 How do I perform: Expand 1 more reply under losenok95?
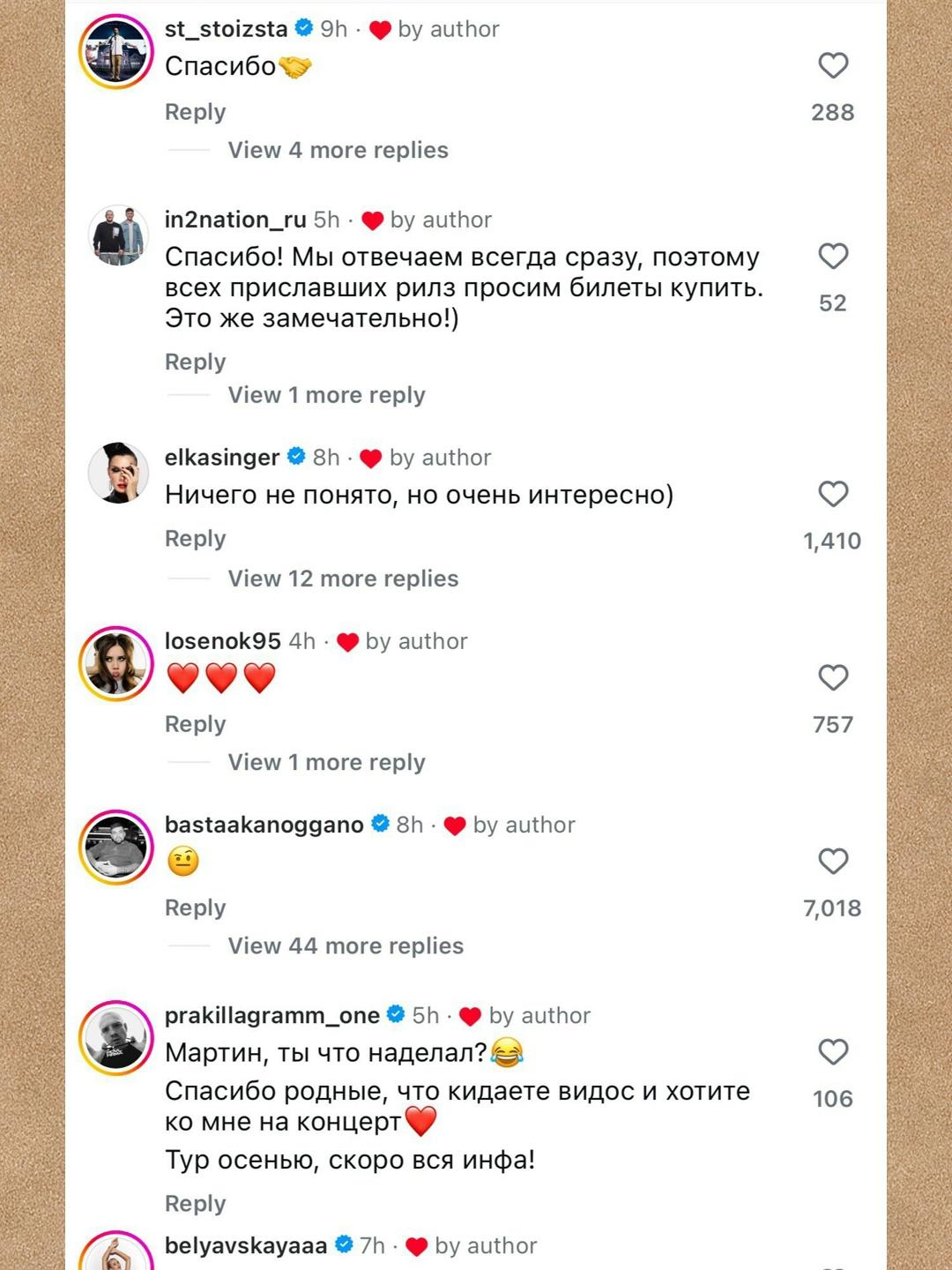coord(326,762)
